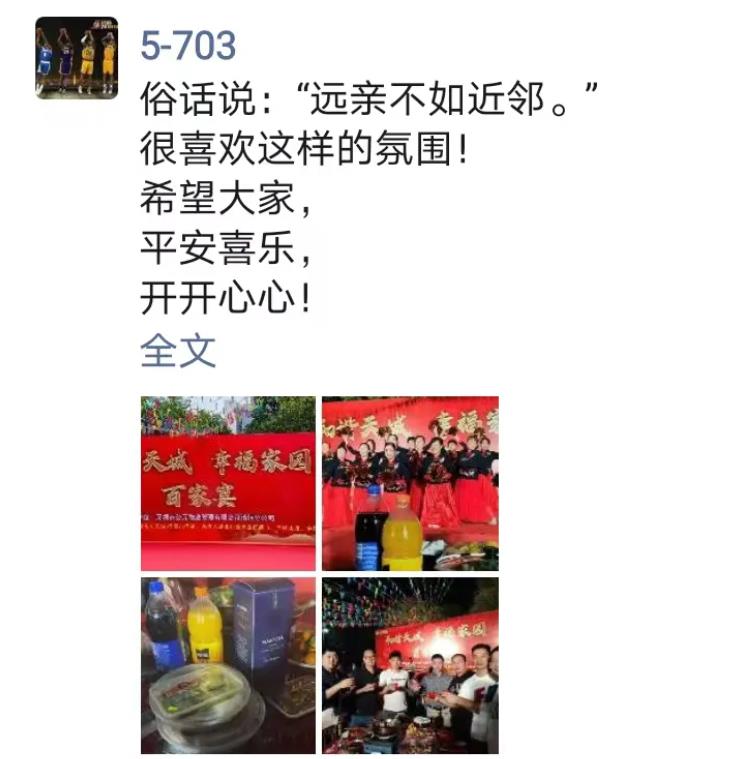View the group toast photo
This screenshot has width=736, height=759.
410,665
